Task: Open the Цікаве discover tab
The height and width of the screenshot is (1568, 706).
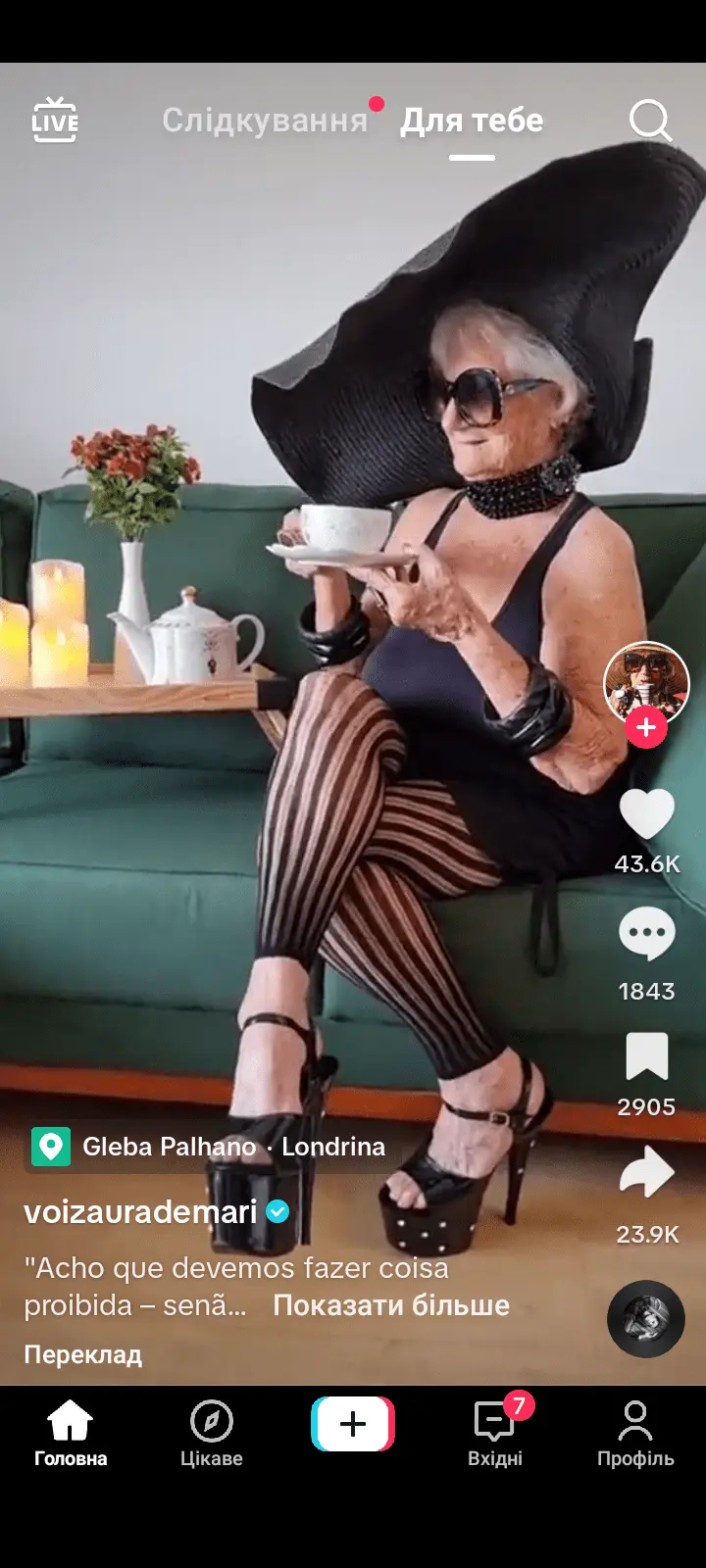Action: 212,1433
